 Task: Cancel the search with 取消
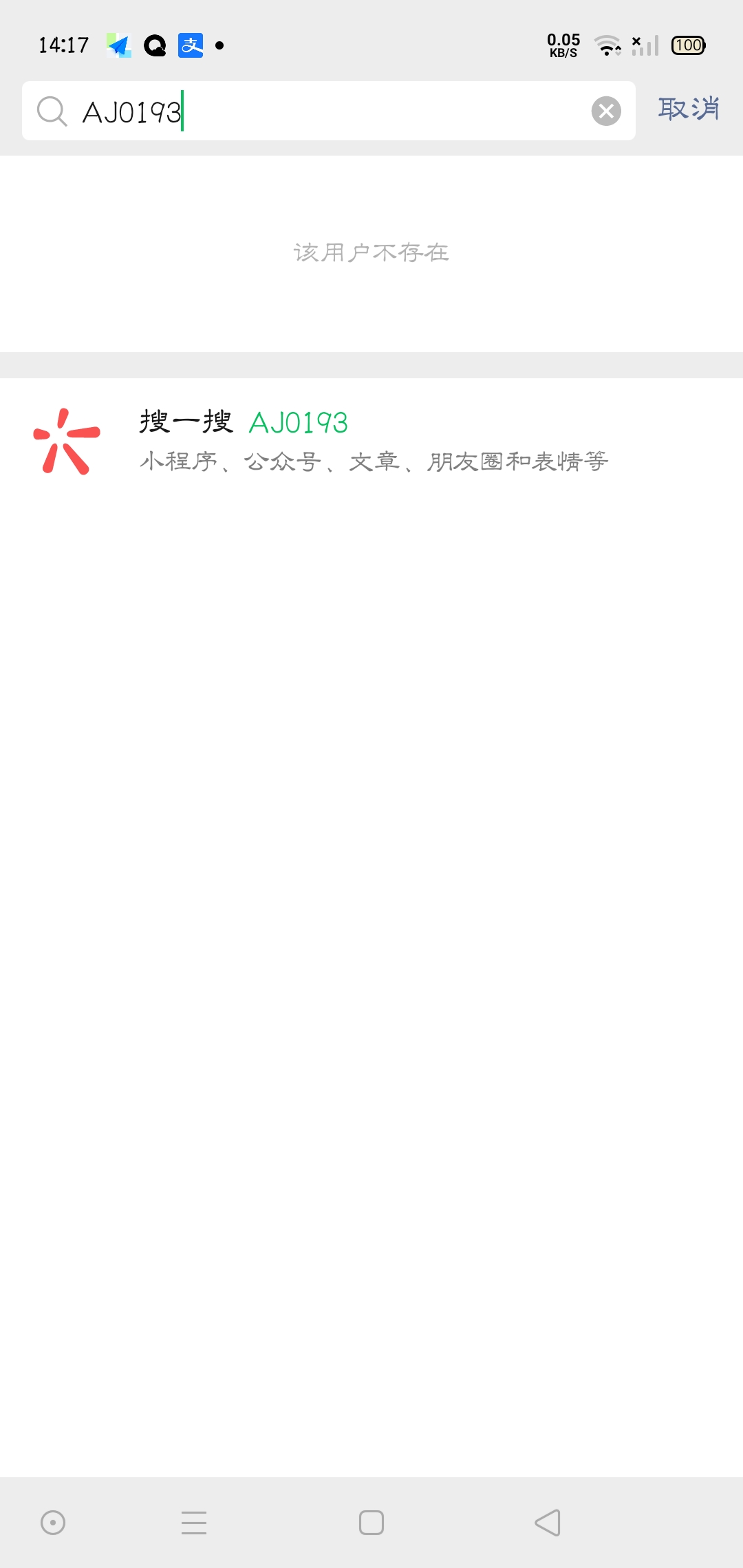click(x=689, y=109)
